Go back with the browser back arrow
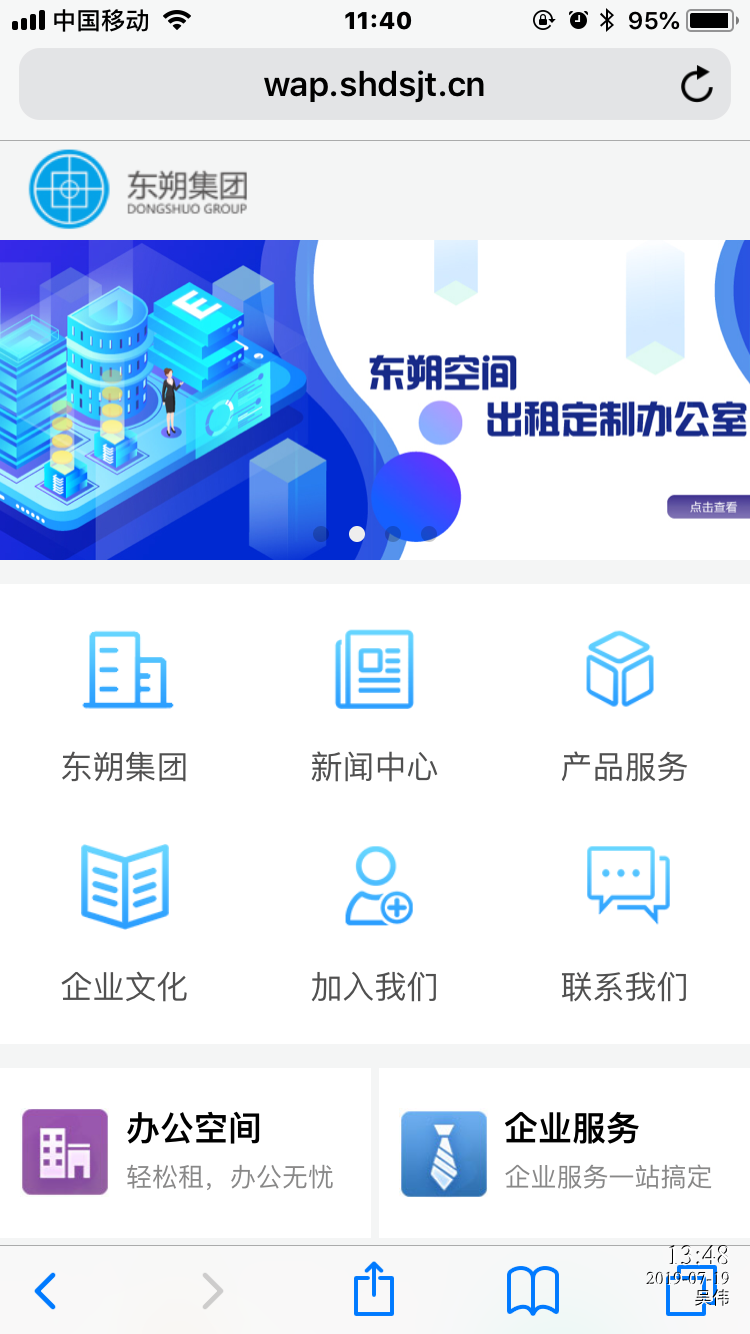This screenshot has width=750, height=1334. point(45,1291)
